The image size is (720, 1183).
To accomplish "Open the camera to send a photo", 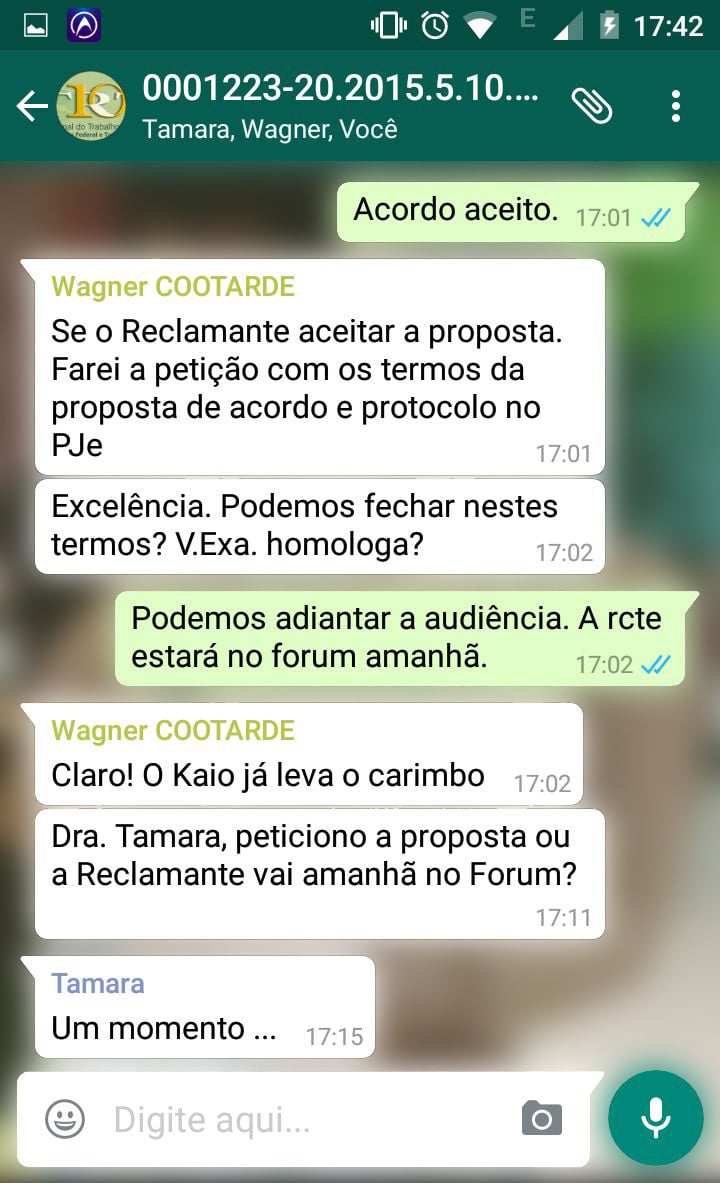I will tap(542, 1119).
